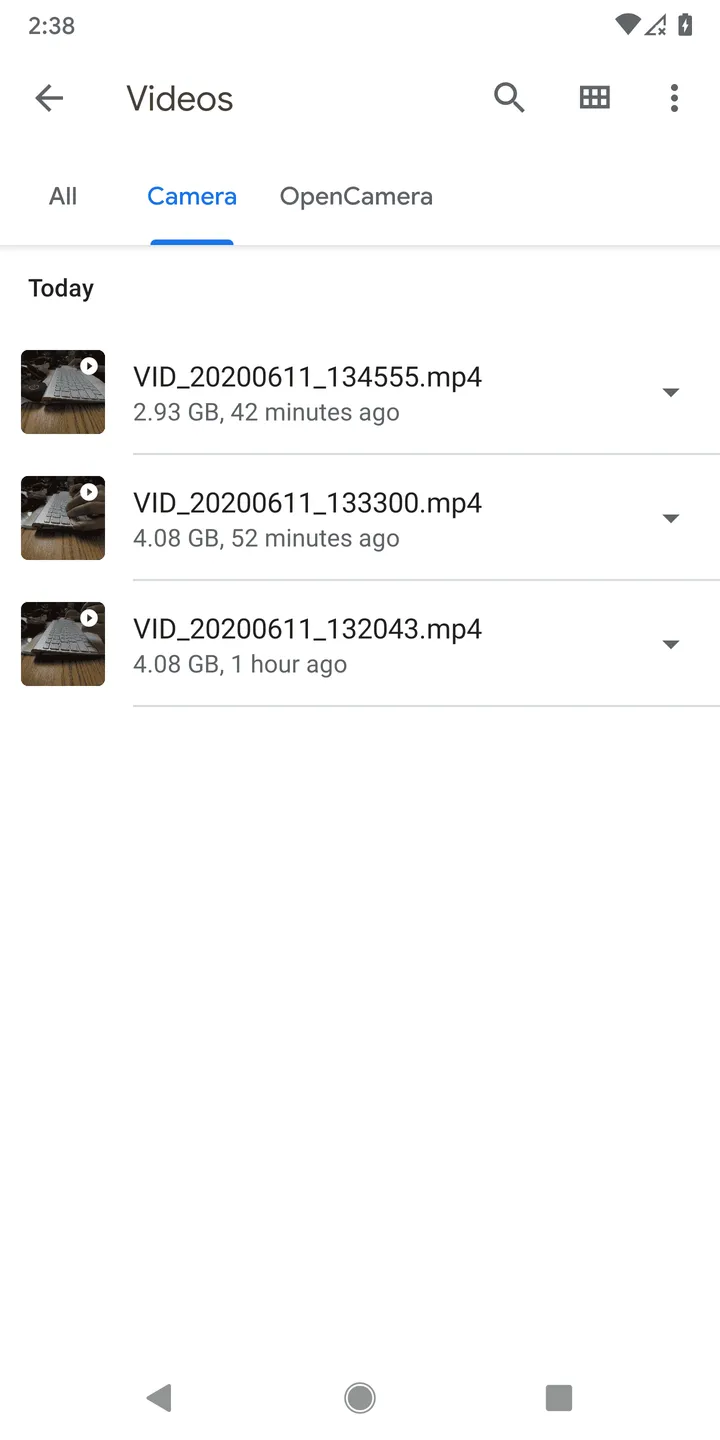Open the recent apps button
Image resolution: width=720 pixels, height=1440 pixels.
pyautogui.click(x=558, y=1397)
